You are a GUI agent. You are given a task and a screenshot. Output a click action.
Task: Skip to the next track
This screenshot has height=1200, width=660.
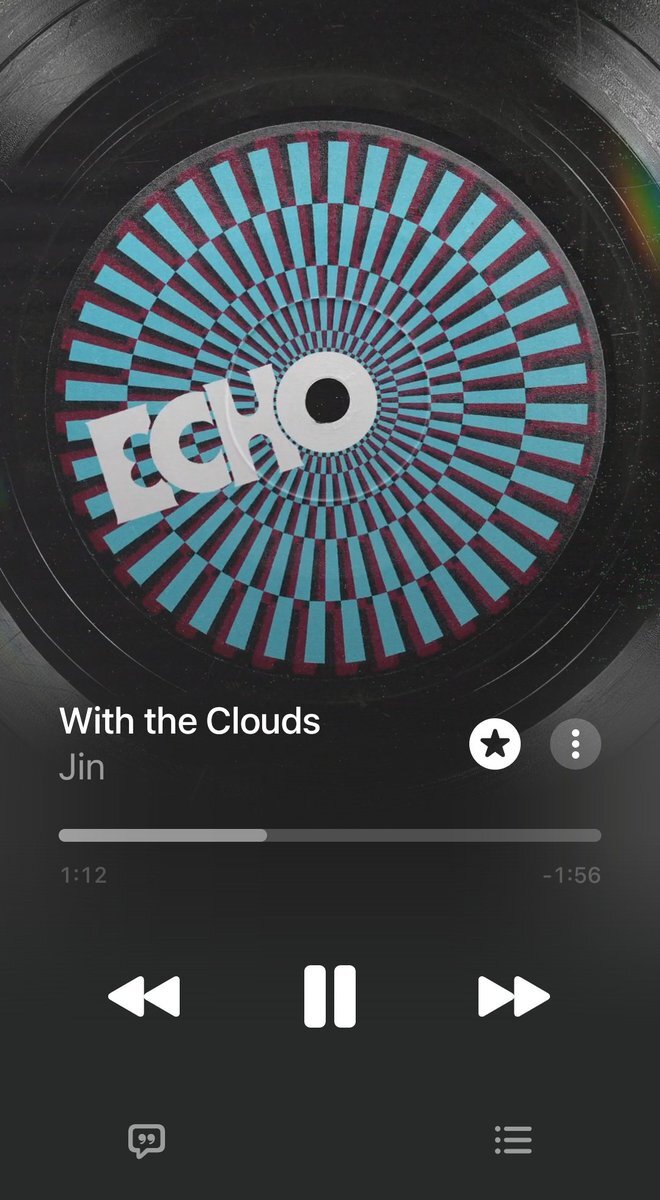[513, 996]
